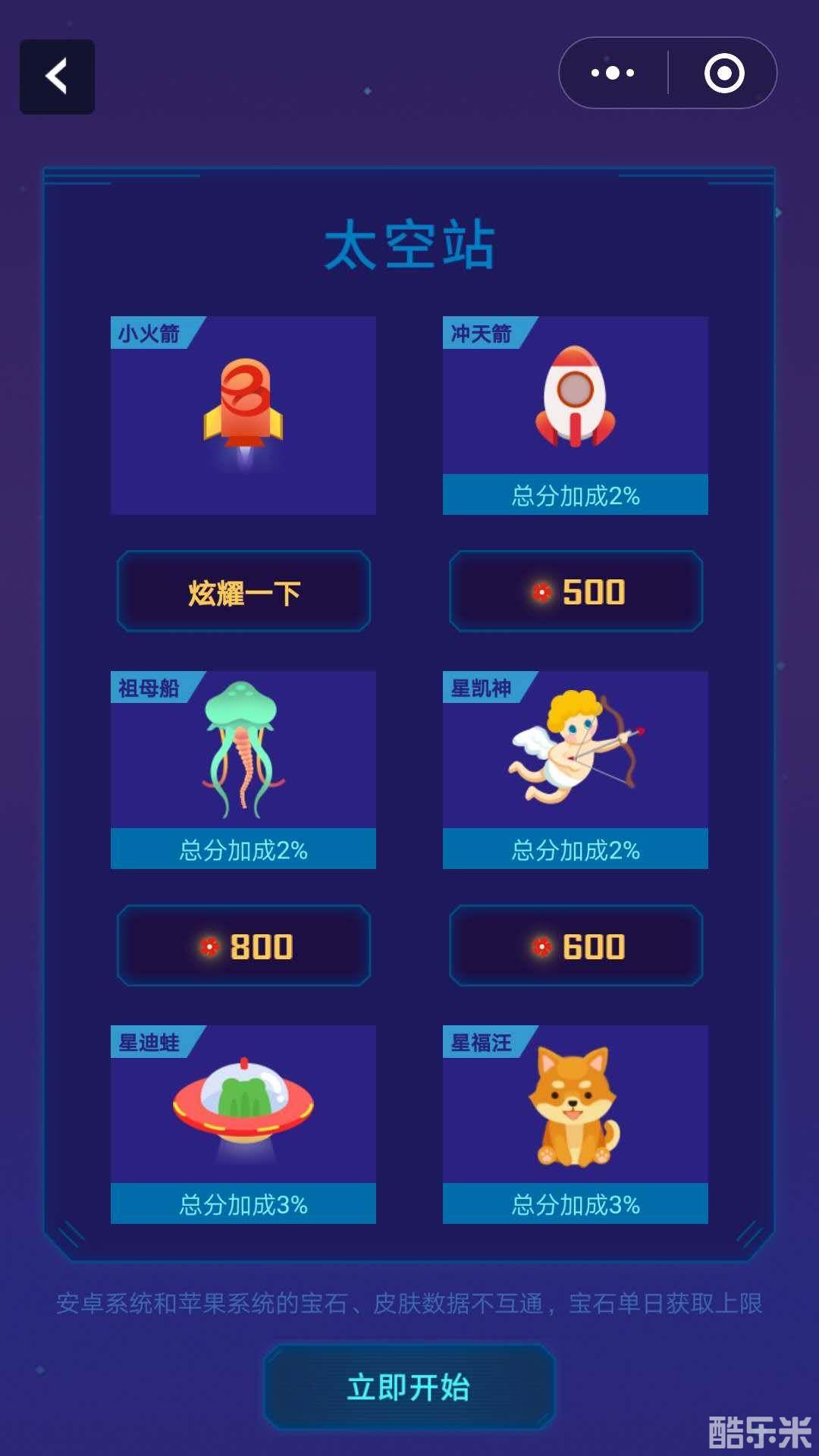Click the gem icon beside 500
819x1456 pixels.
click(540, 590)
